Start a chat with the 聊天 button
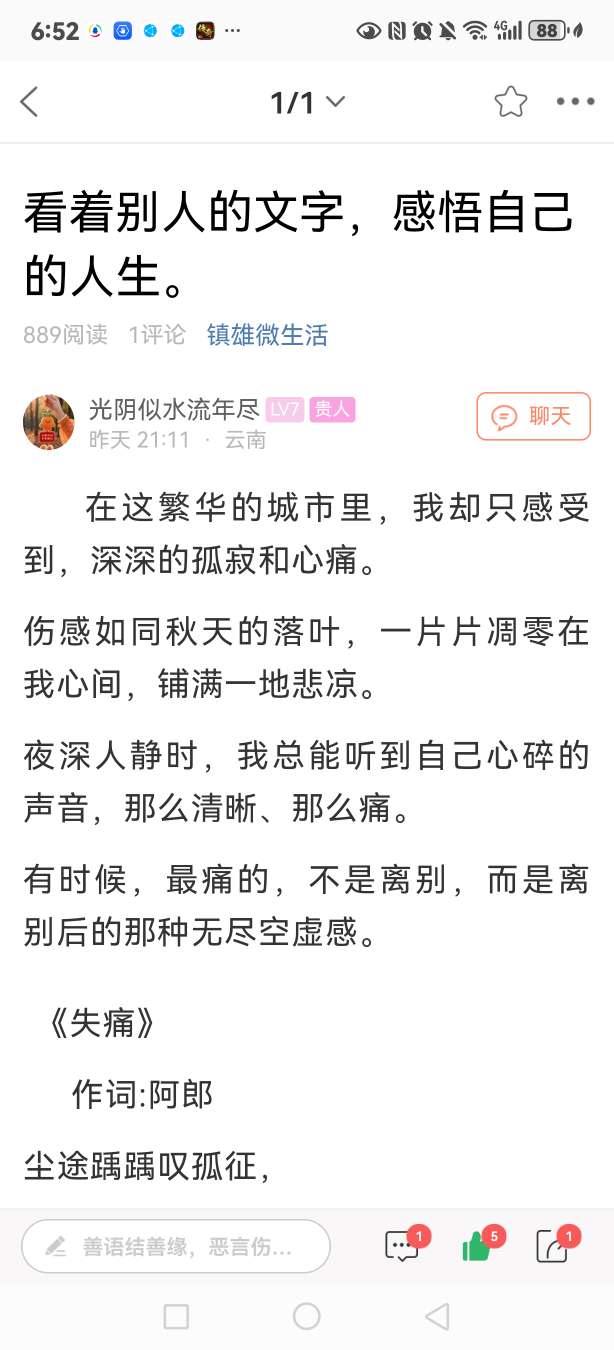Viewport: 614px width, 1350px height. 533,416
